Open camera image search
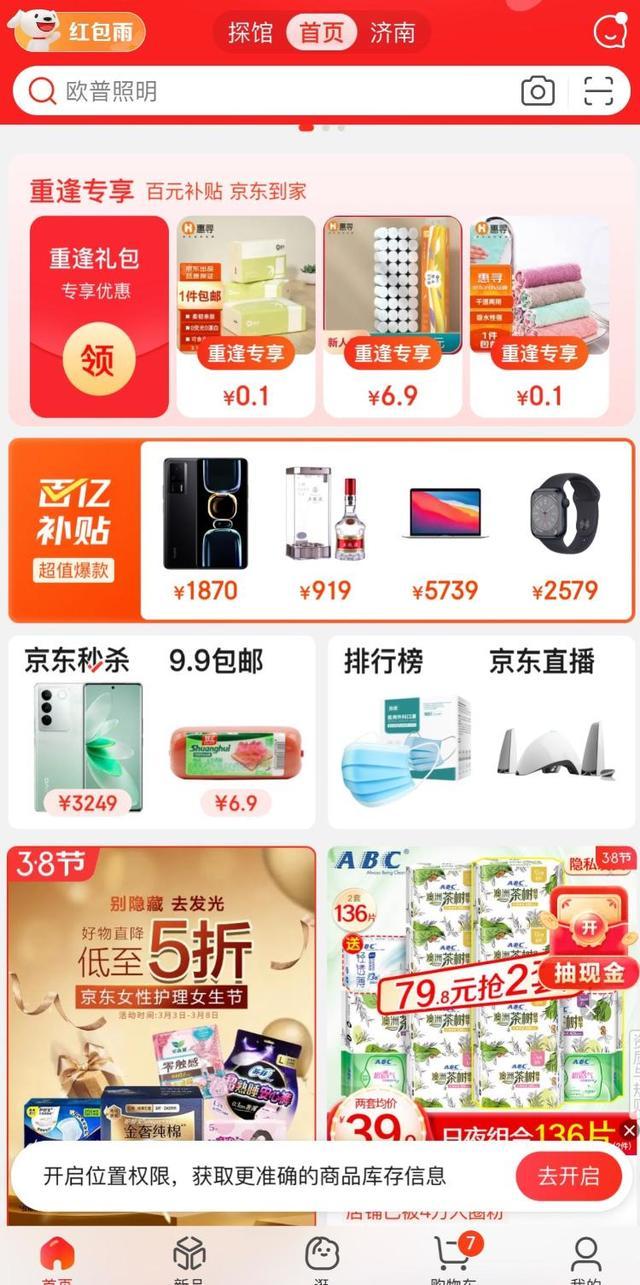Viewport: 640px width, 1285px height. pyautogui.click(x=538, y=92)
